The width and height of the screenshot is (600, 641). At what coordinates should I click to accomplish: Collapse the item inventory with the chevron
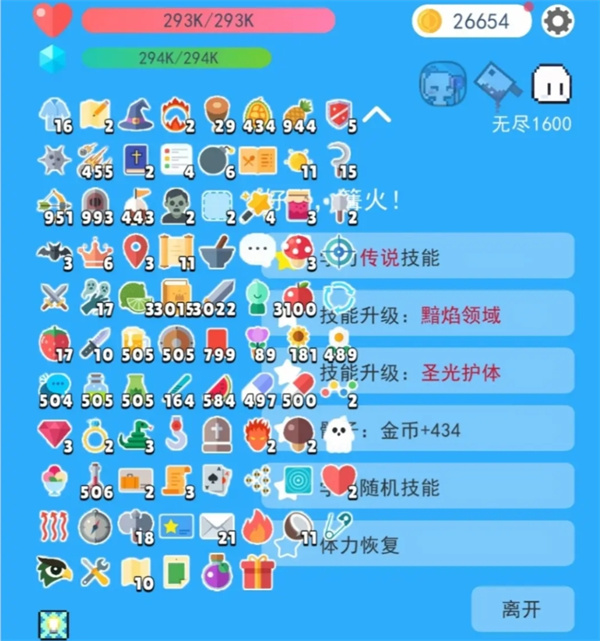[x=377, y=114]
